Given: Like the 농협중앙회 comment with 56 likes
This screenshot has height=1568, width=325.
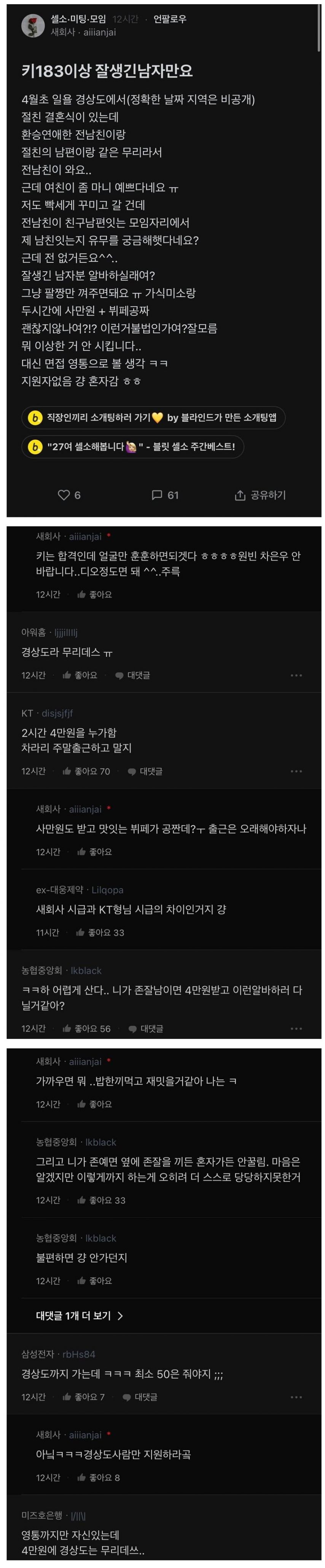Looking at the screenshot, I should coord(86,1029).
